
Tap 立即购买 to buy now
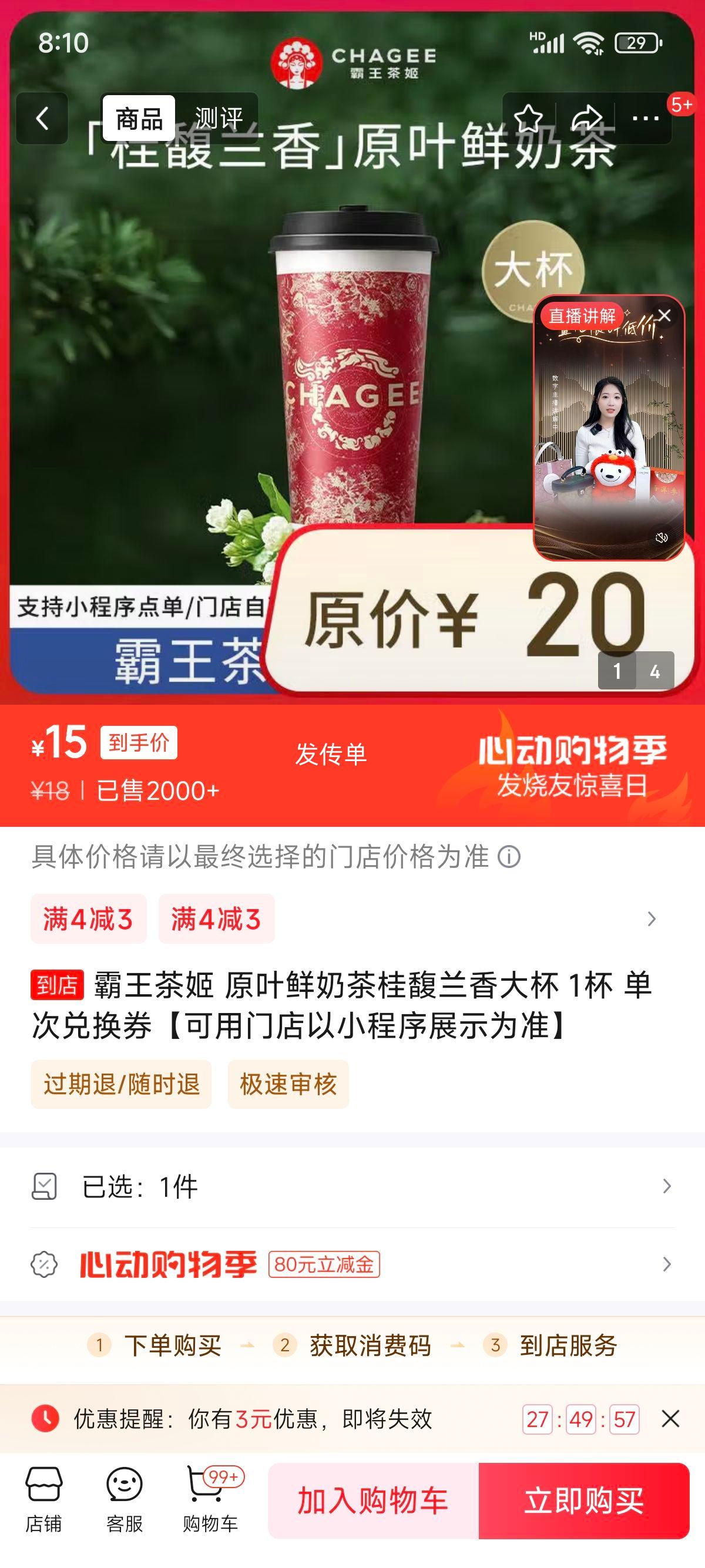pos(584,1501)
